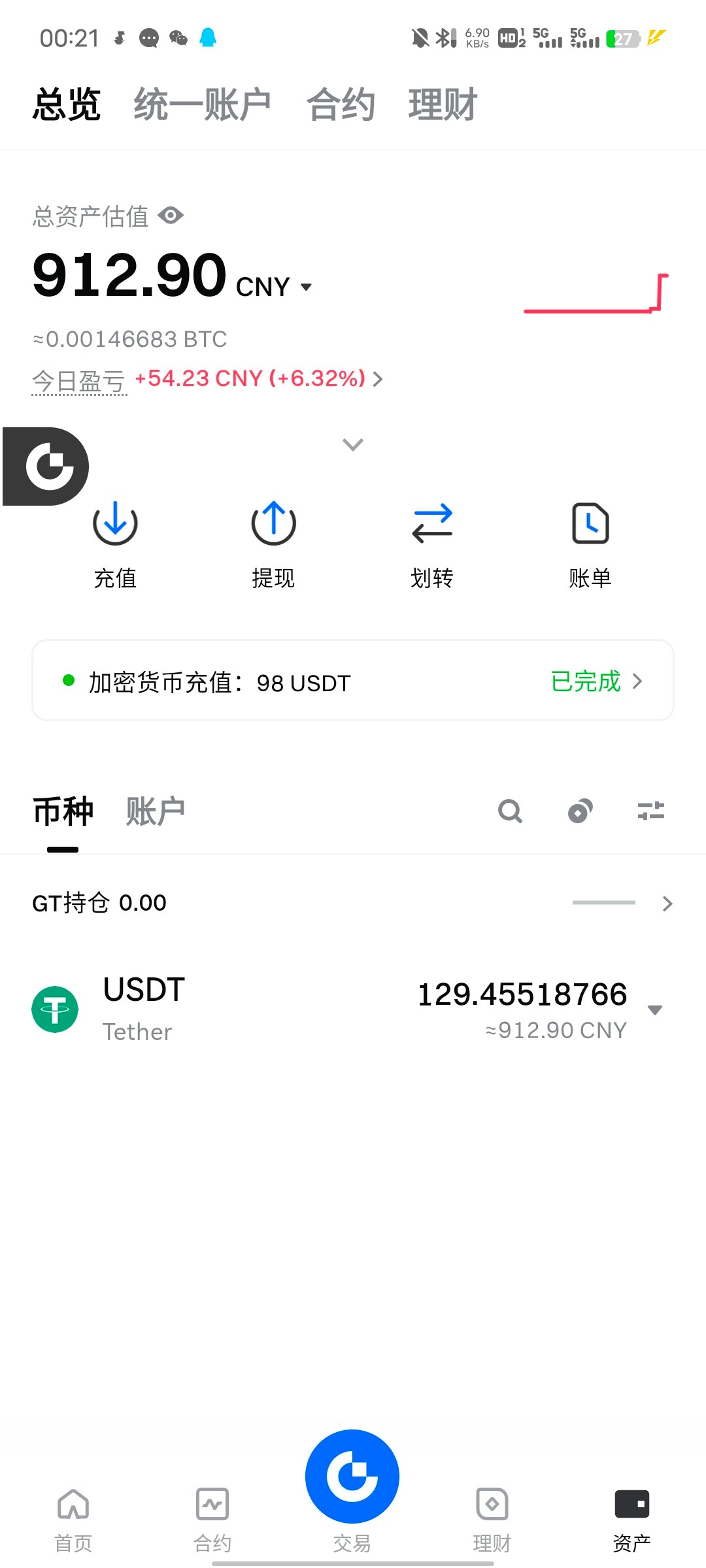
Task: Open the completed 98 USDT deposit record
Action: (353, 681)
